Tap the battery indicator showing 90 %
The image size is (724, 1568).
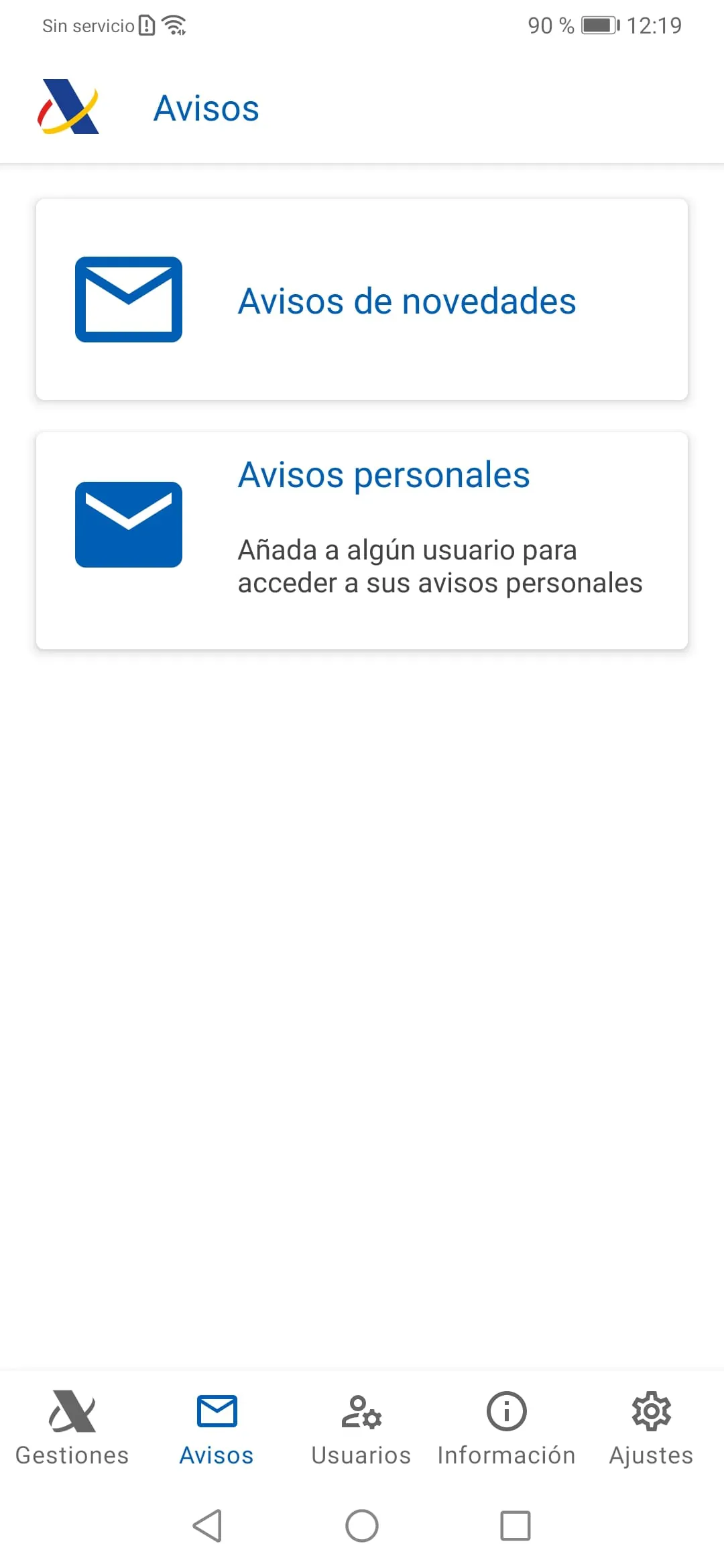597,25
